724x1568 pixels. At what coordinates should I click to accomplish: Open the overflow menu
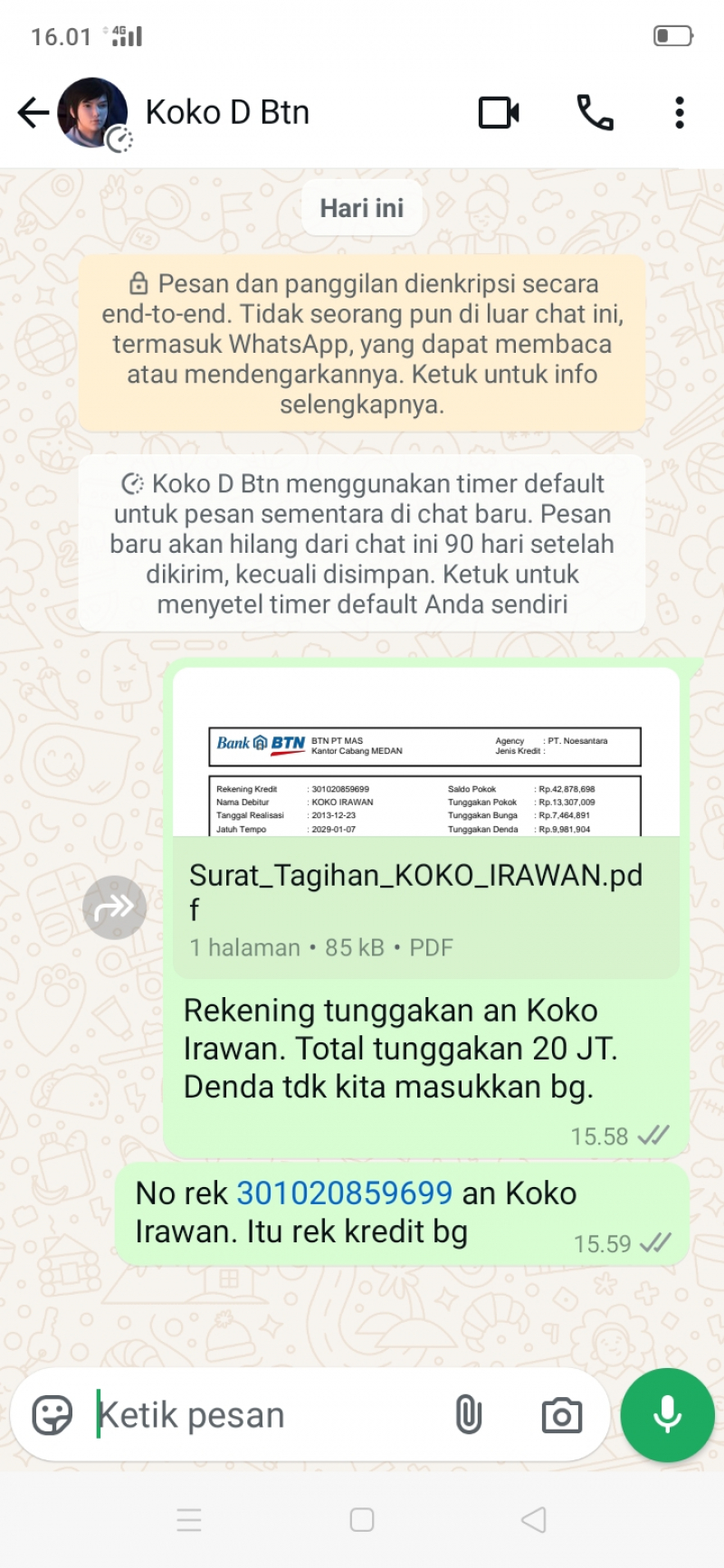pyautogui.click(x=679, y=113)
